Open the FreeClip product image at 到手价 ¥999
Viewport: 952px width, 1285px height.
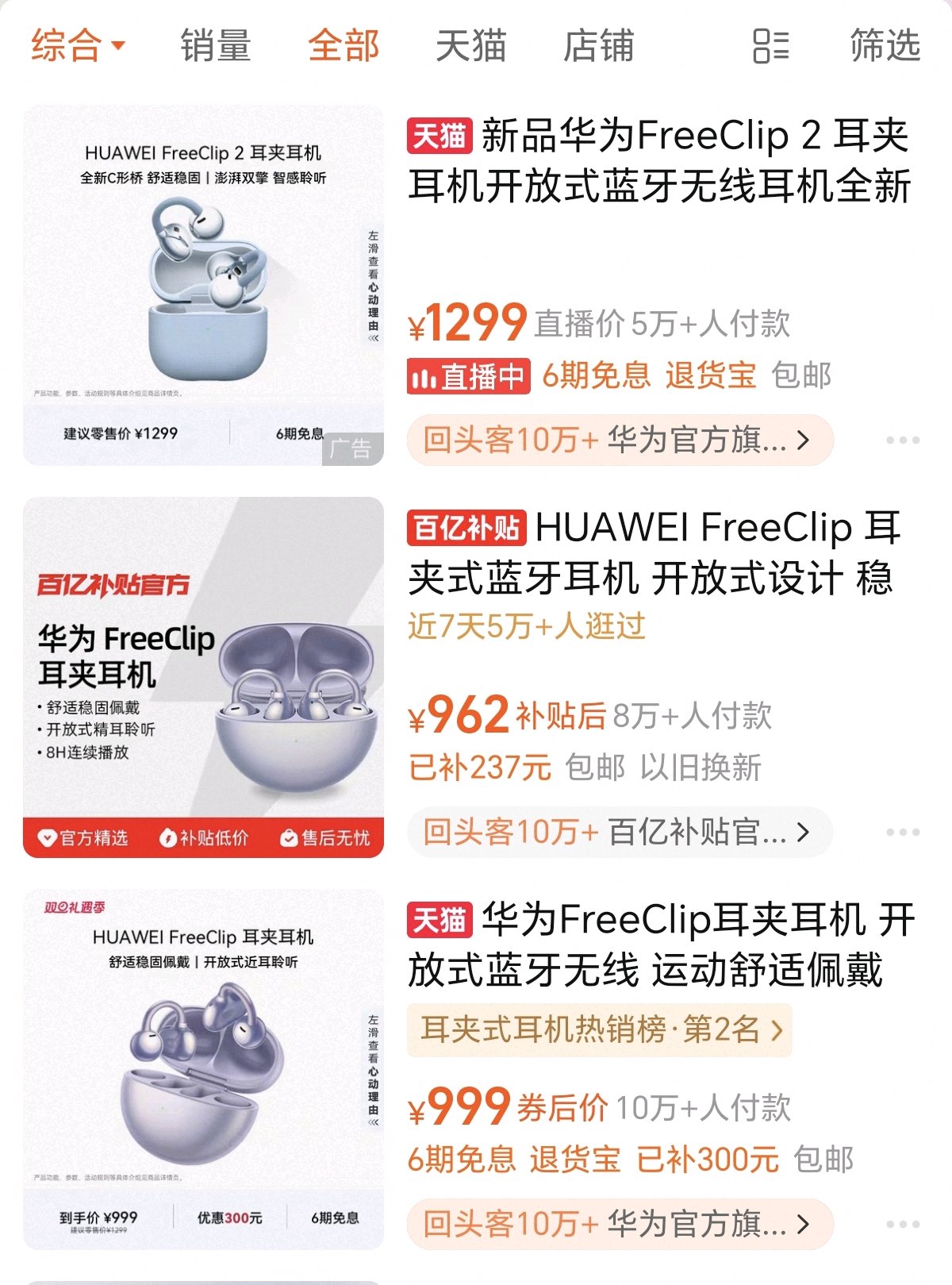point(203,1069)
